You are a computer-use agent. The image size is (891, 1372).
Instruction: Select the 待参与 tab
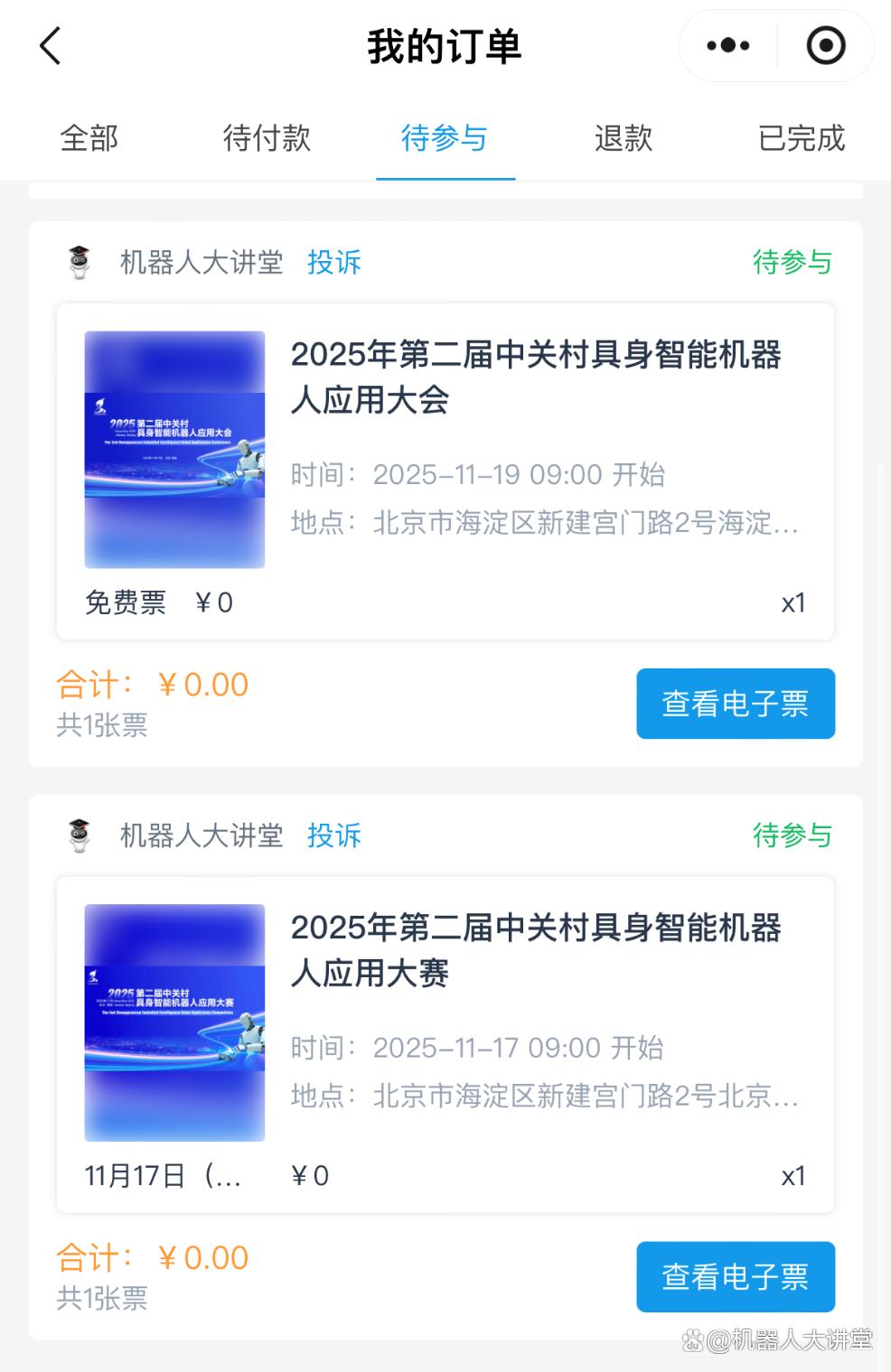click(445, 138)
